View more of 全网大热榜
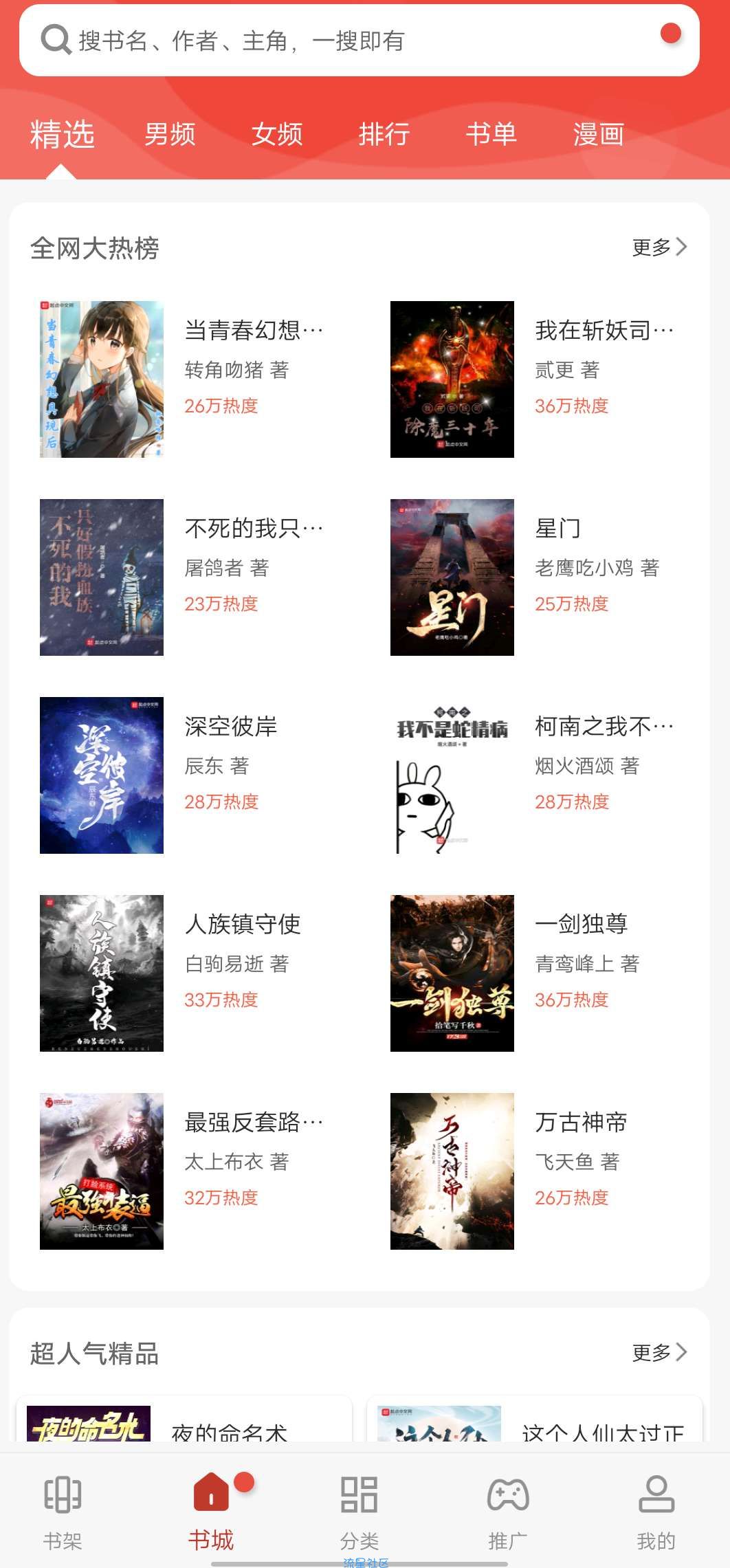Viewport: 730px width, 1568px height. coord(659,247)
